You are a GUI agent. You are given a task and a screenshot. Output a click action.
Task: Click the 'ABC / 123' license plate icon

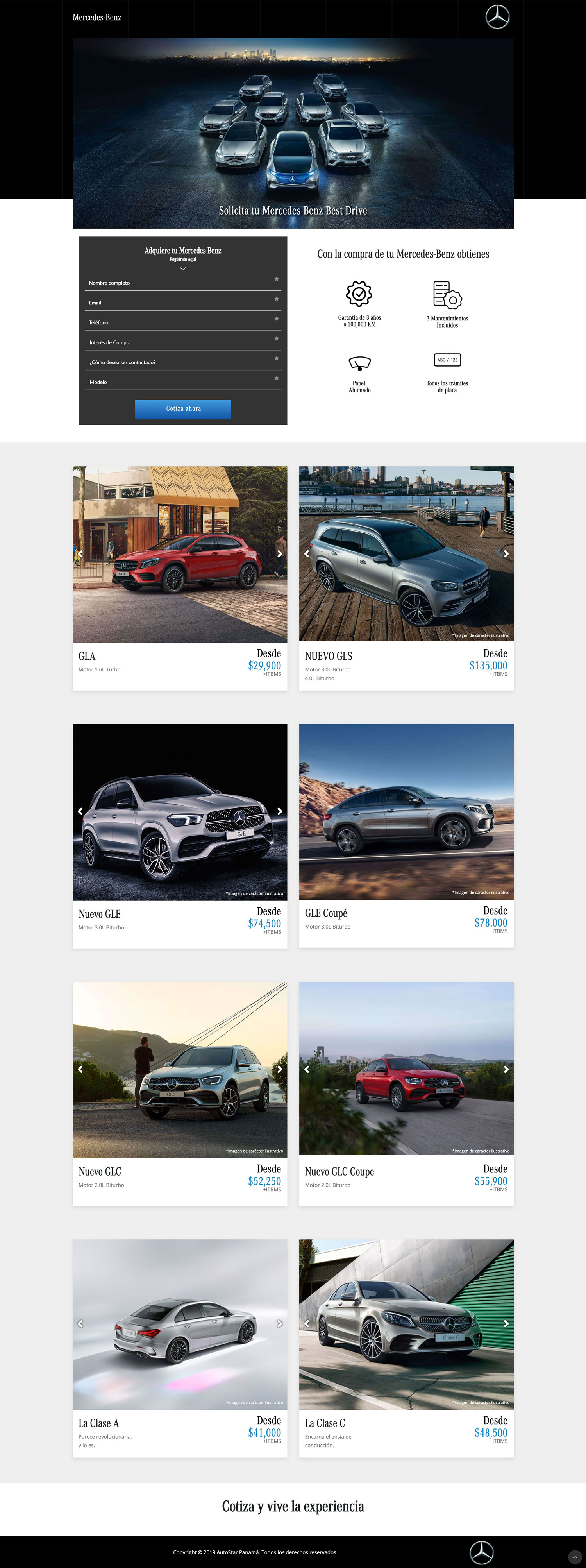click(x=447, y=360)
